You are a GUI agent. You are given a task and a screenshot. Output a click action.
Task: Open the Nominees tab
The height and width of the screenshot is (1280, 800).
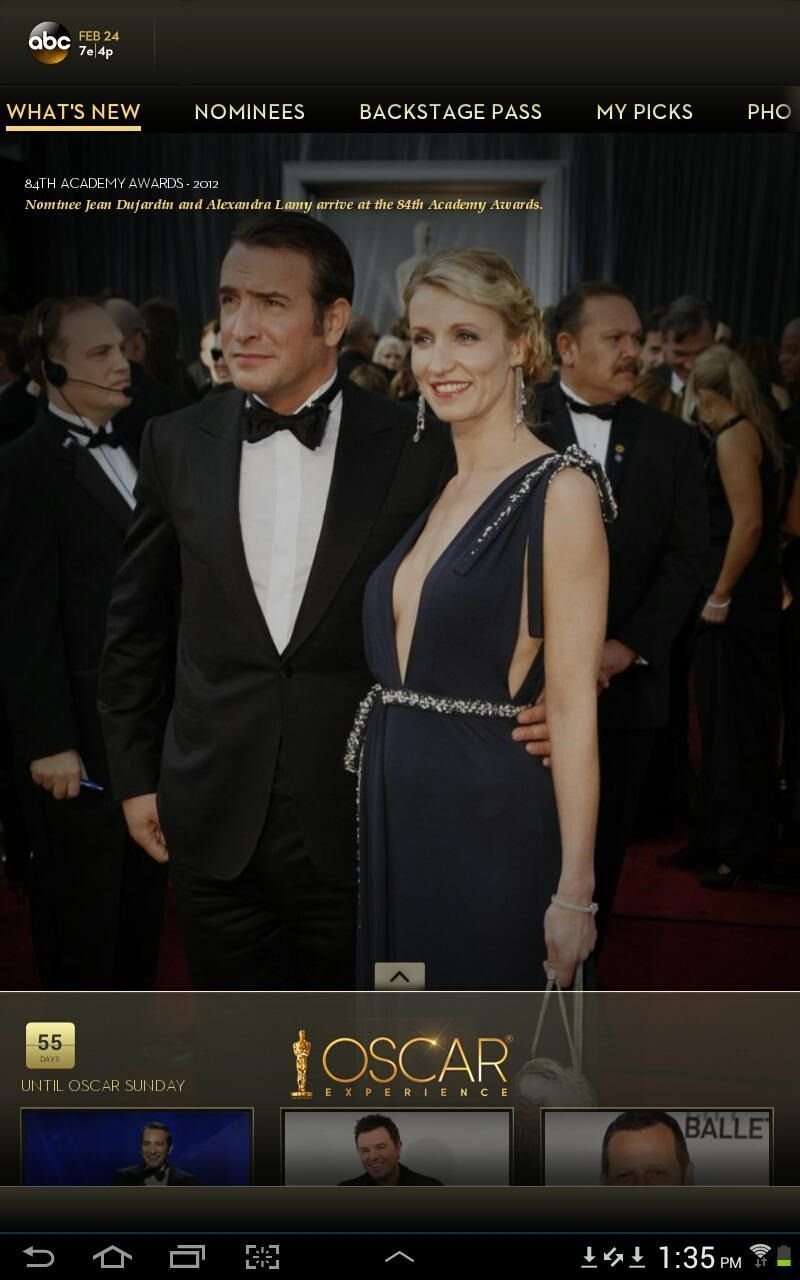[249, 112]
